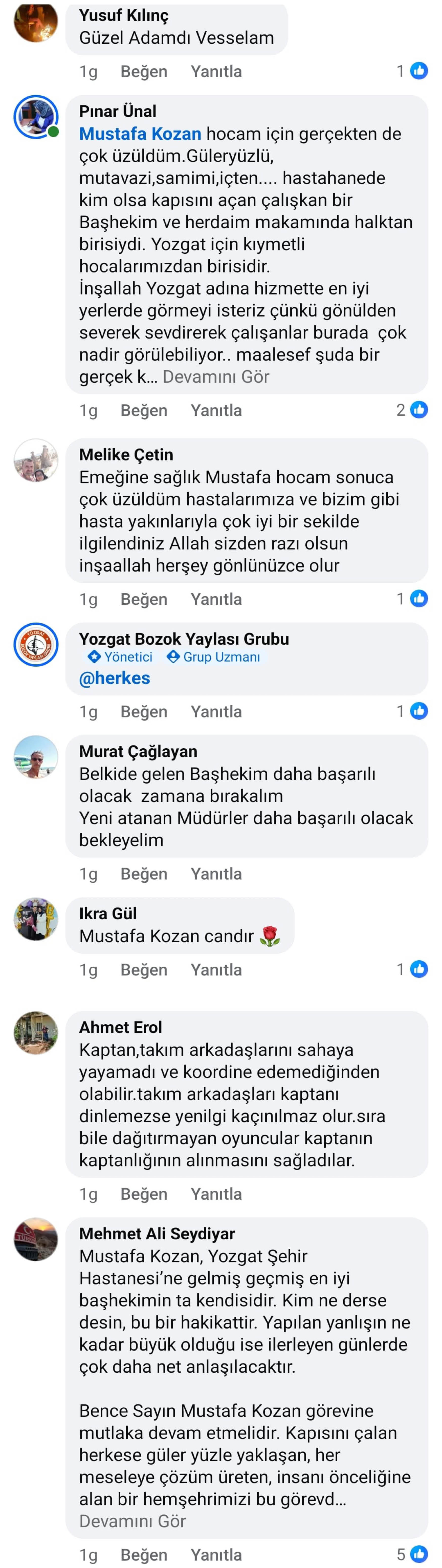The width and height of the screenshot is (442, 1568).
Task: Reply to Yozgat Bozok Yaylası Grubu's comment
Action: click(x=216, y=712)
